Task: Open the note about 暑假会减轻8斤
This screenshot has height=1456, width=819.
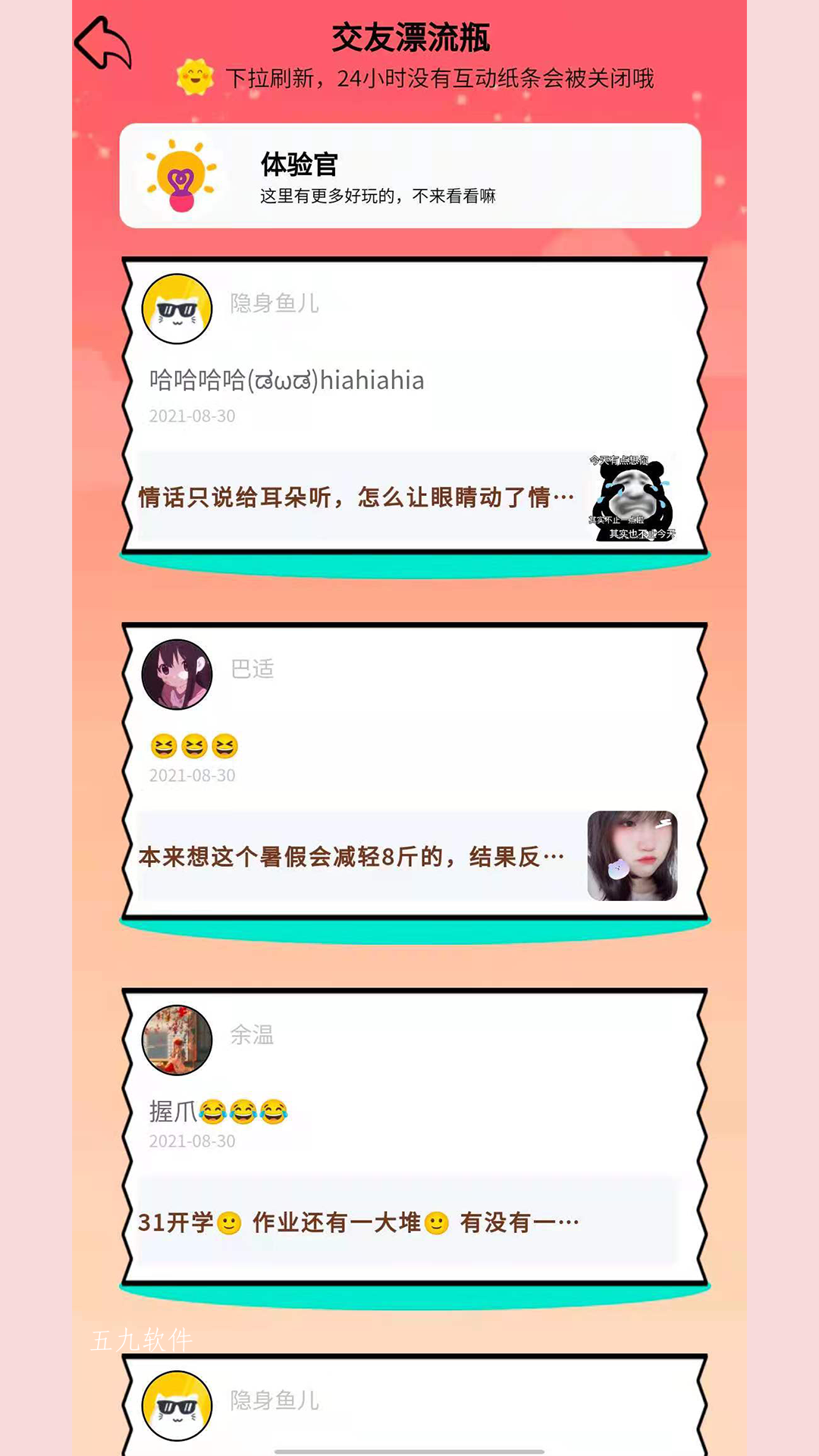Action: coord(353,857)
